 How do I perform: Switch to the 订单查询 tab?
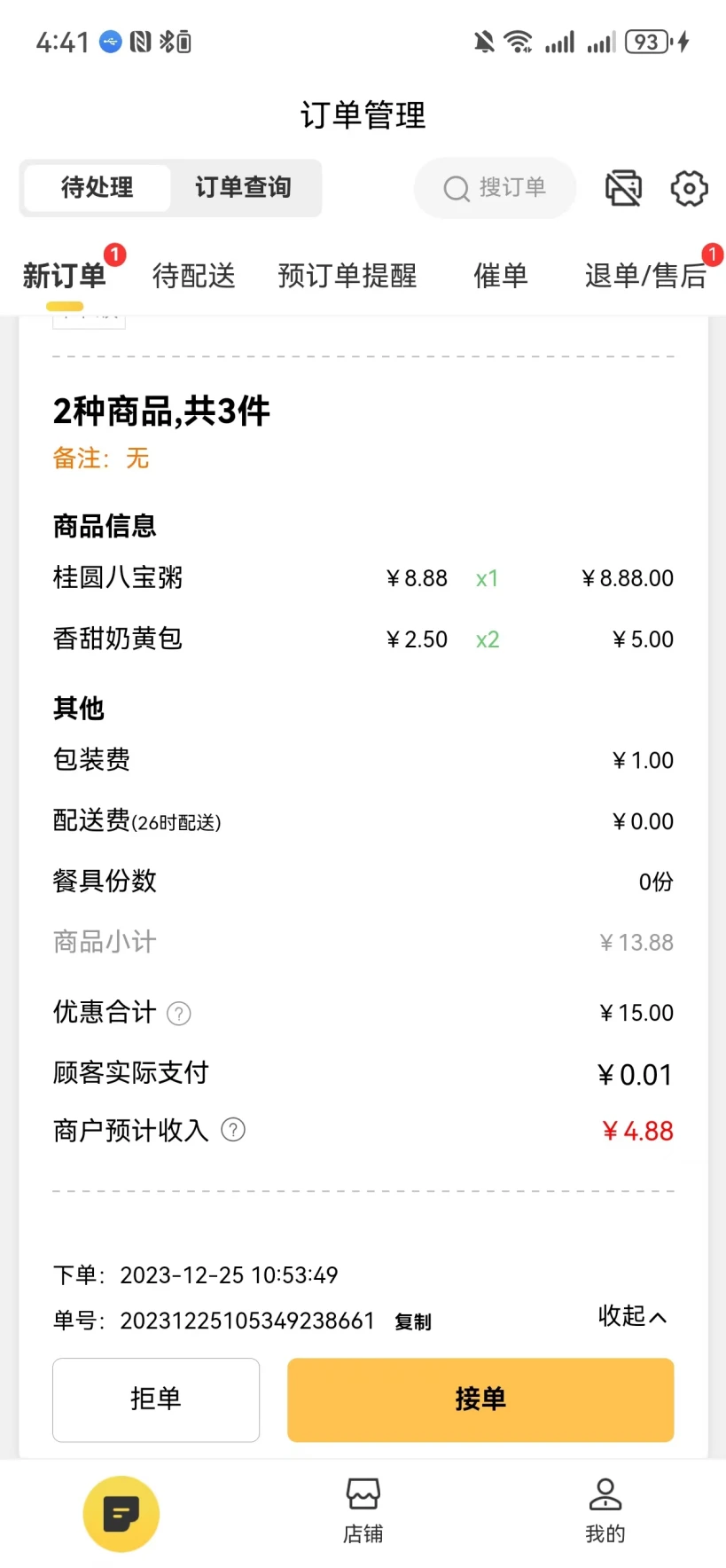[x=245, y=188]
